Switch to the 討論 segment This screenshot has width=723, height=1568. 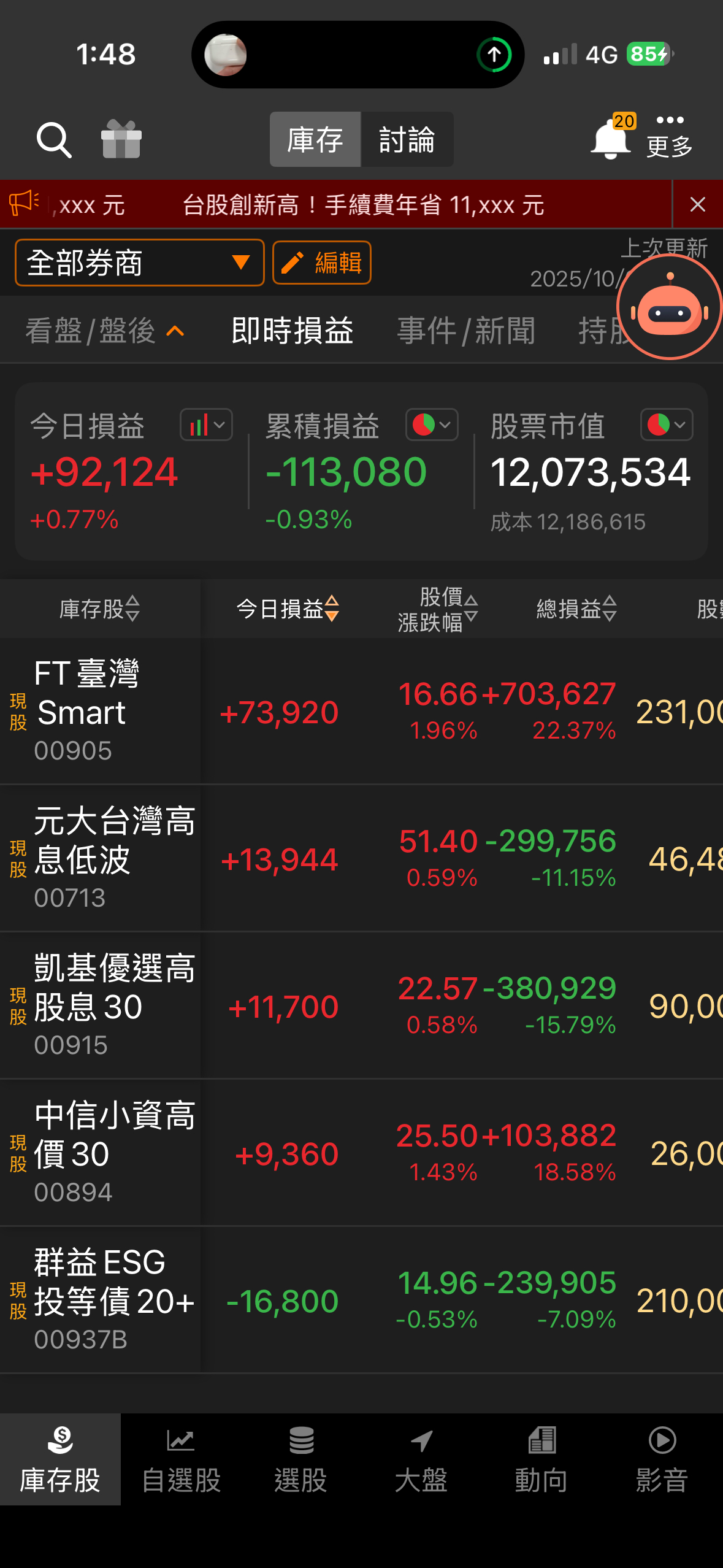click(x=407, y=139)
